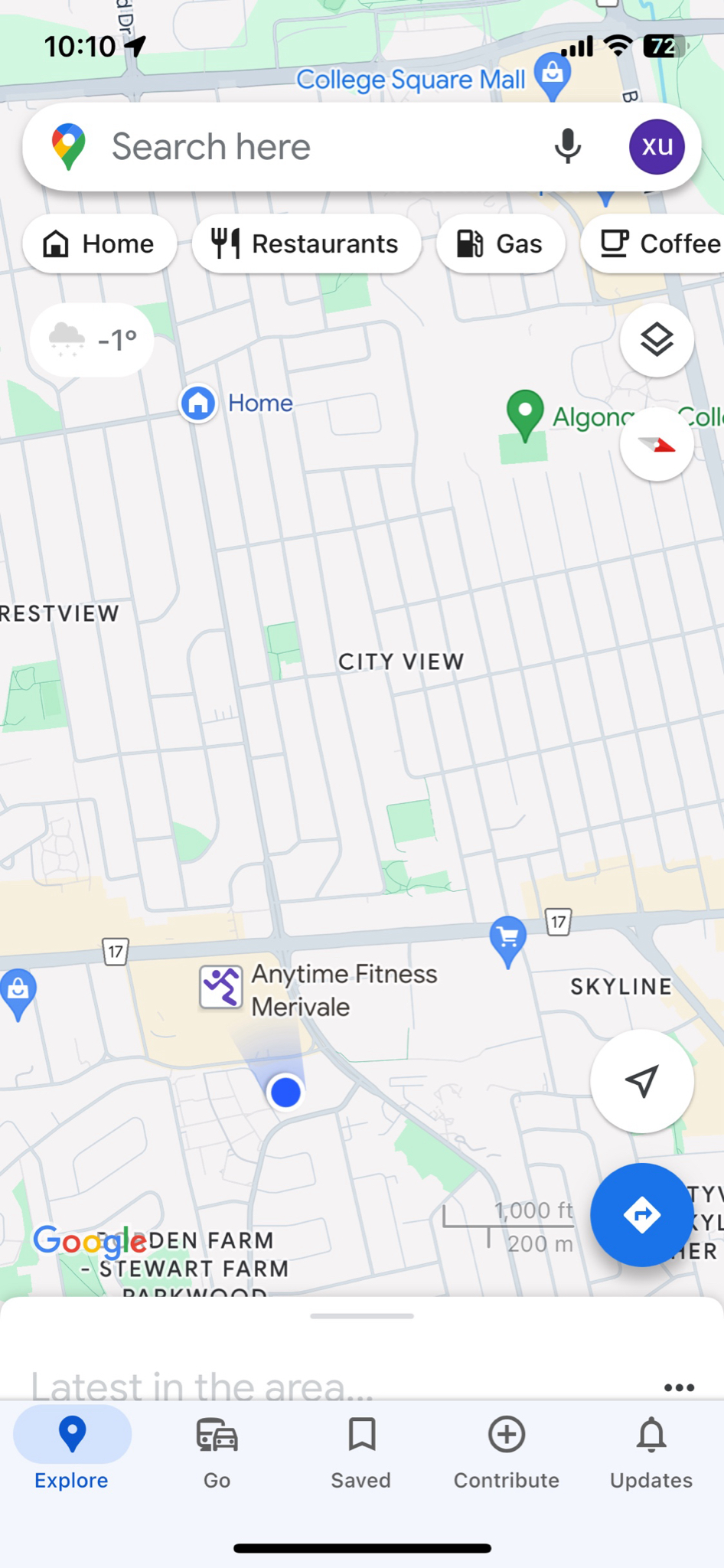Open Latest in the area options

(x=678, y=1387)
